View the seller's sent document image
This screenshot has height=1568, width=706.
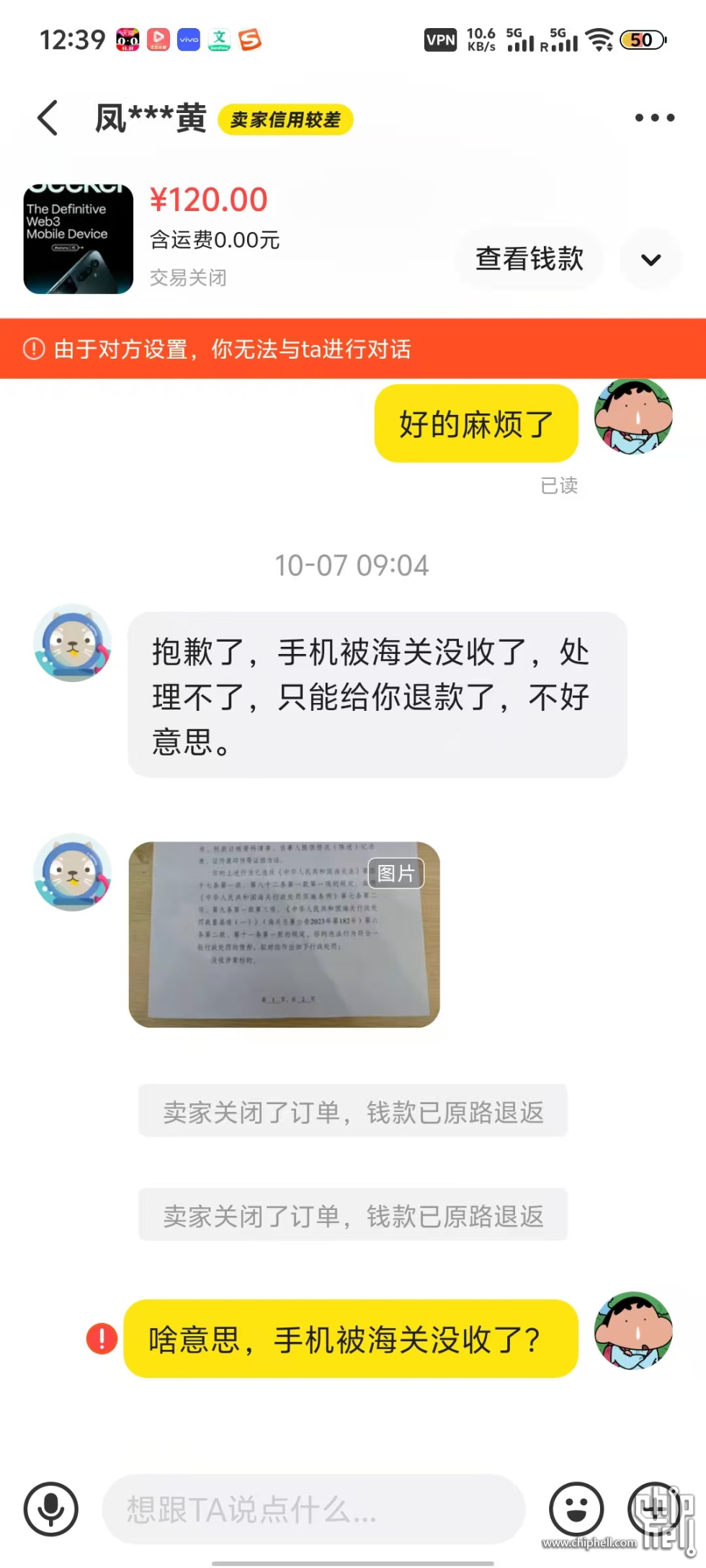pos(284,934)
